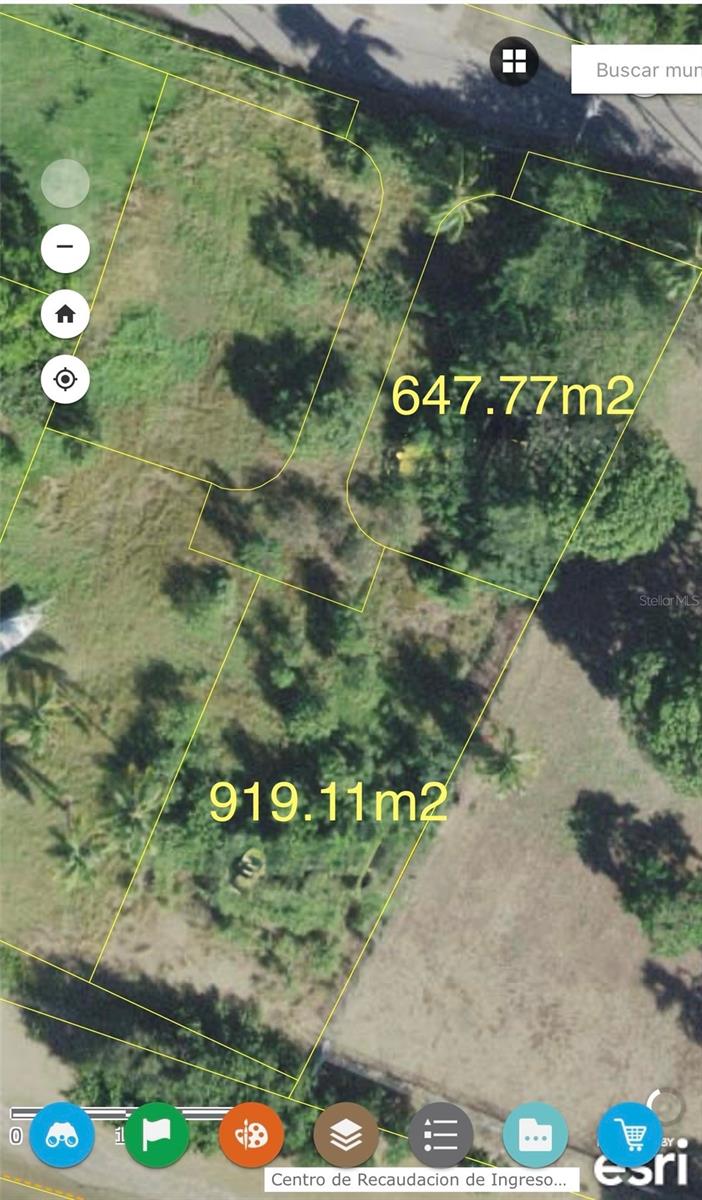Image resolution: width=702 pixels, height=1200 pixels.
Task: Zoom out the map with minus button
Action: (66, 249)
